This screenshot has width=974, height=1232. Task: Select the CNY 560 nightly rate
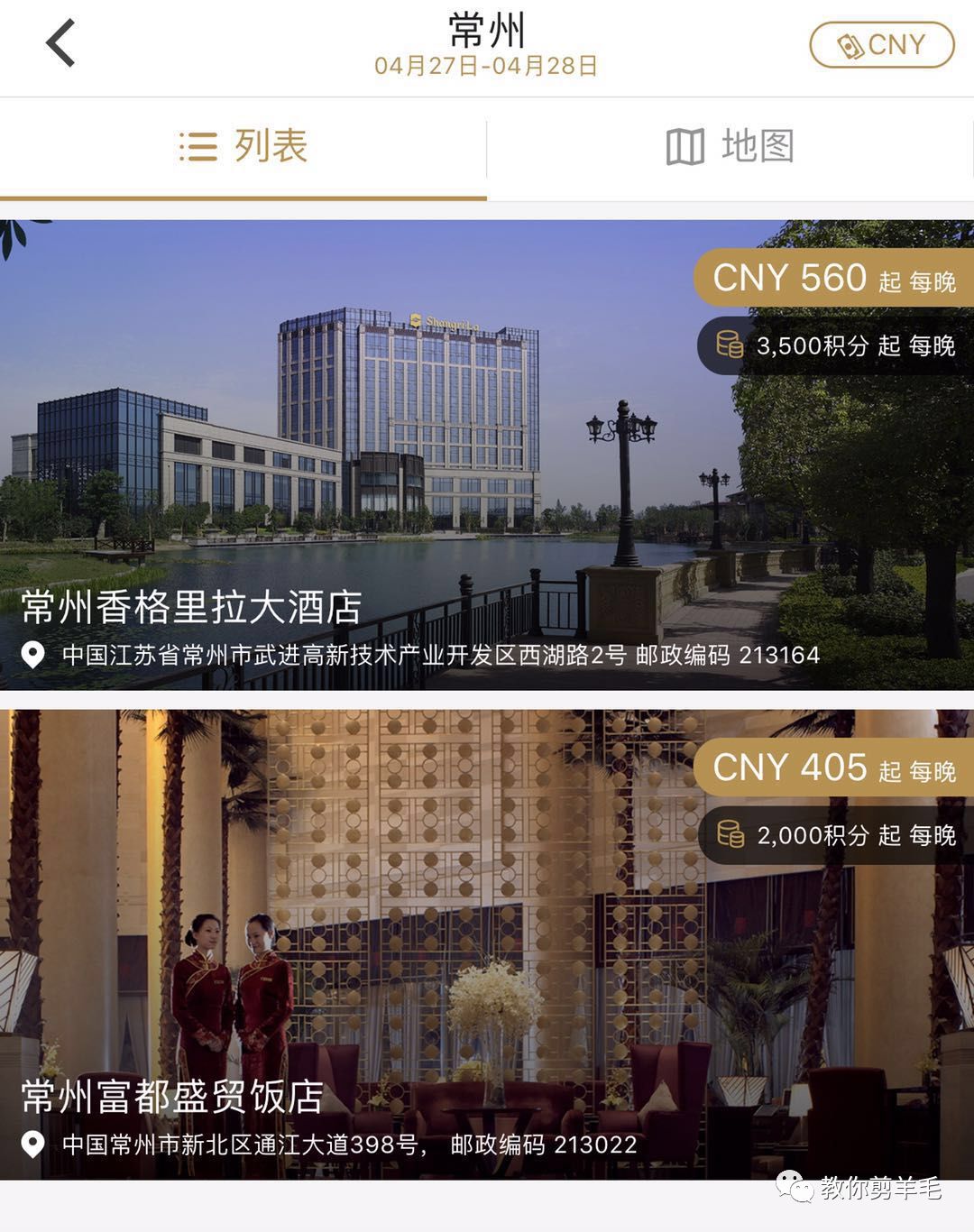pyautogui.click(x=830, y=278)
